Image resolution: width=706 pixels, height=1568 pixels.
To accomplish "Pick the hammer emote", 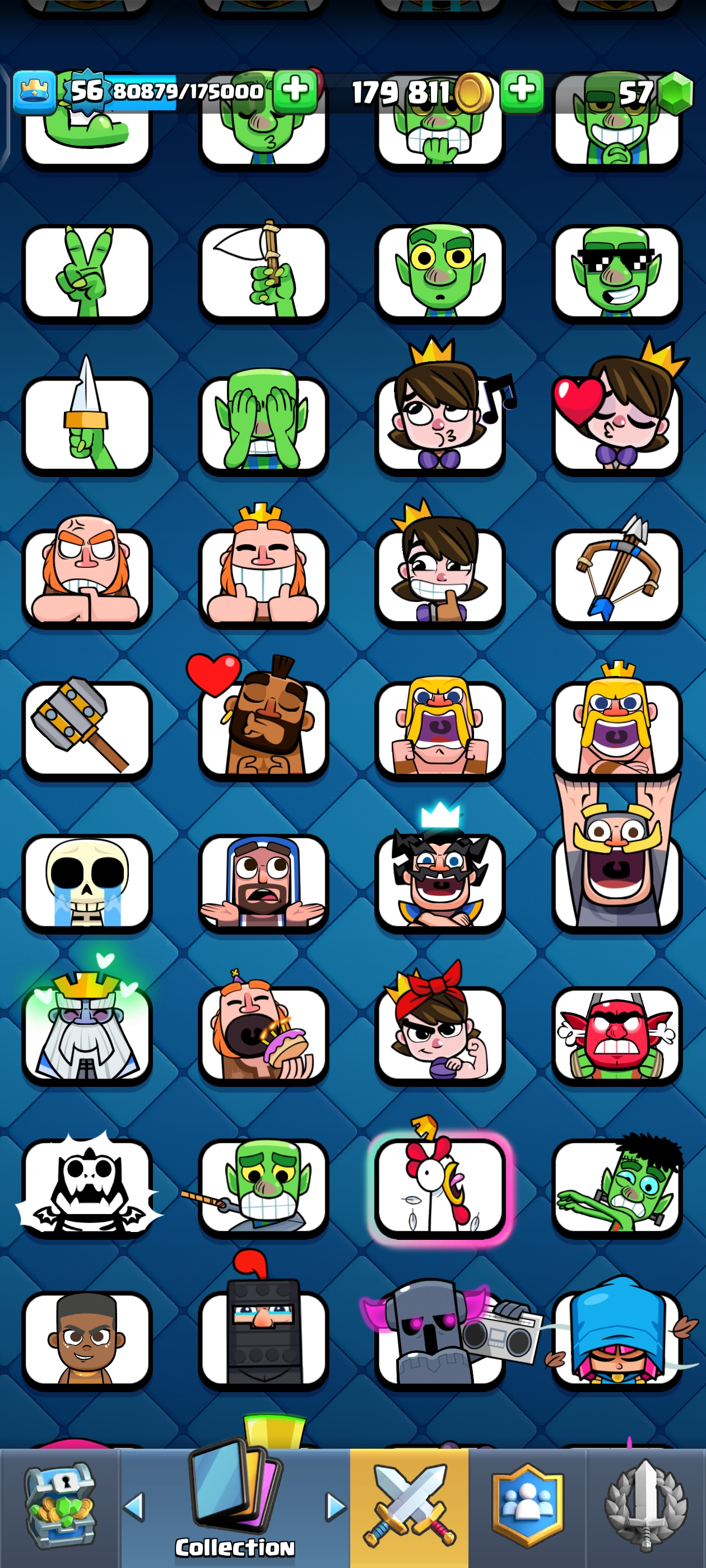I will pyautogui.click(x=86, y=729).
